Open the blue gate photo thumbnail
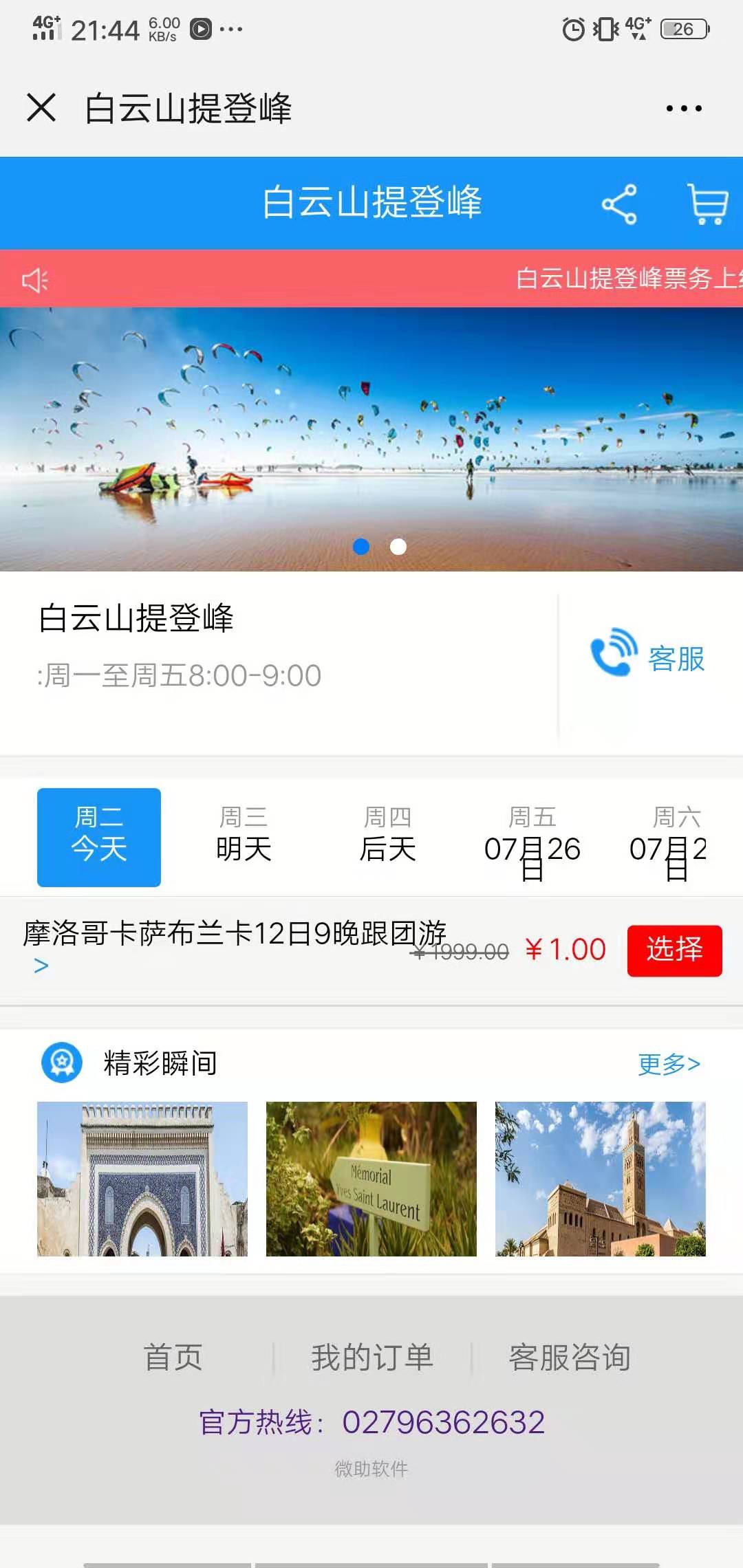 coord(142,1179)
